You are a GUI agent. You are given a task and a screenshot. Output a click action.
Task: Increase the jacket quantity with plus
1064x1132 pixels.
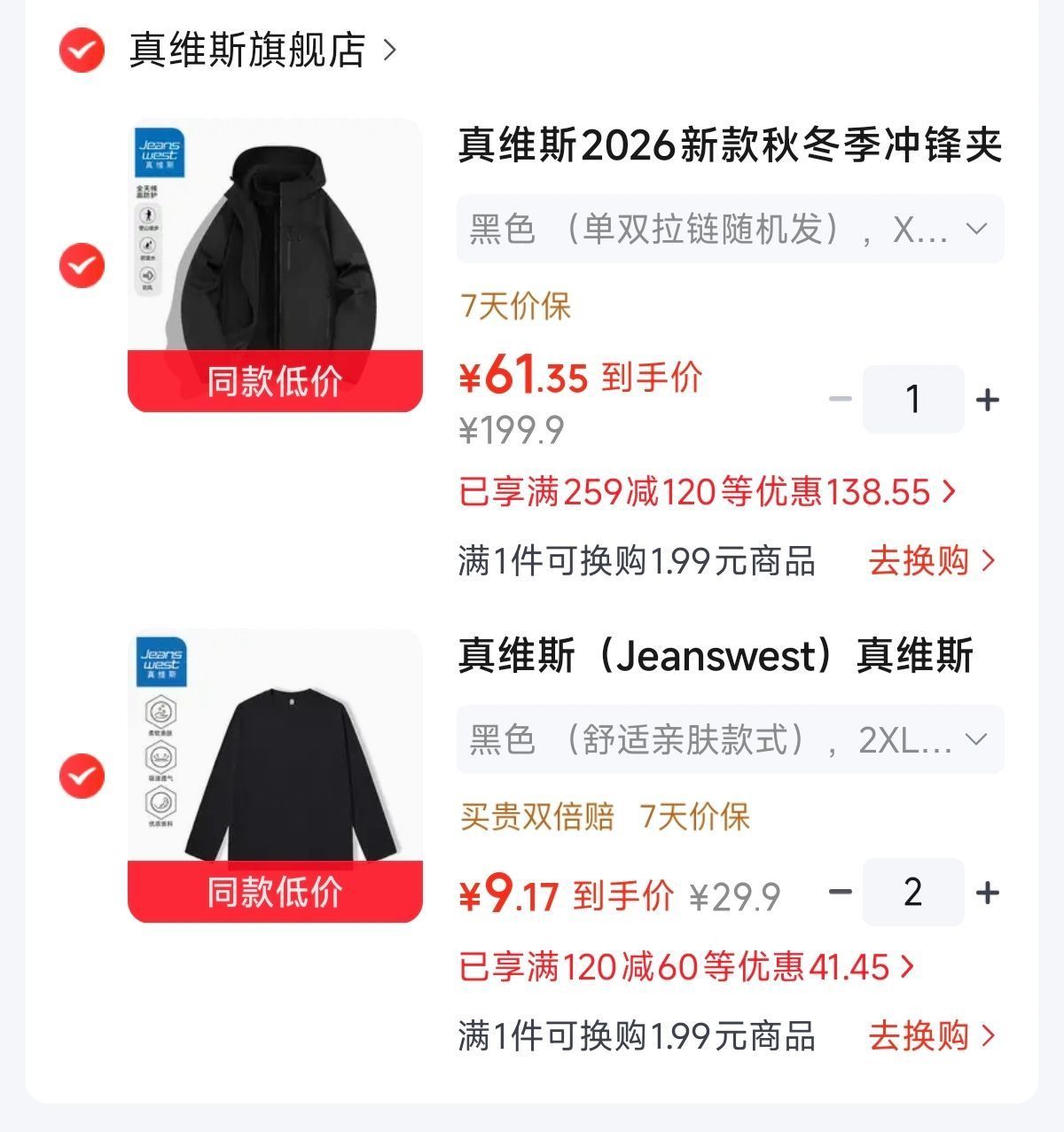(988, 400)
